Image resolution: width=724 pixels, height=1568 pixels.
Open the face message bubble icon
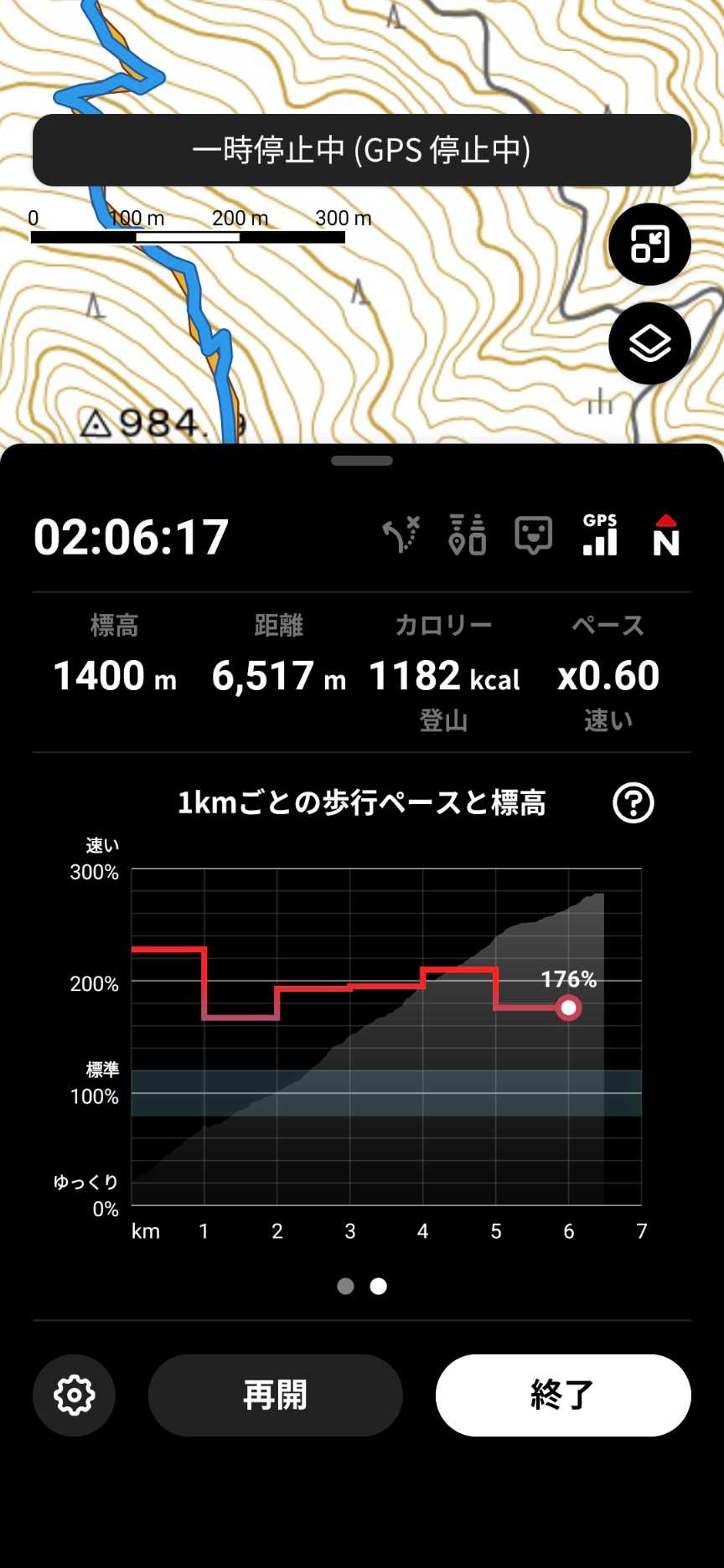tap(533, 536)
